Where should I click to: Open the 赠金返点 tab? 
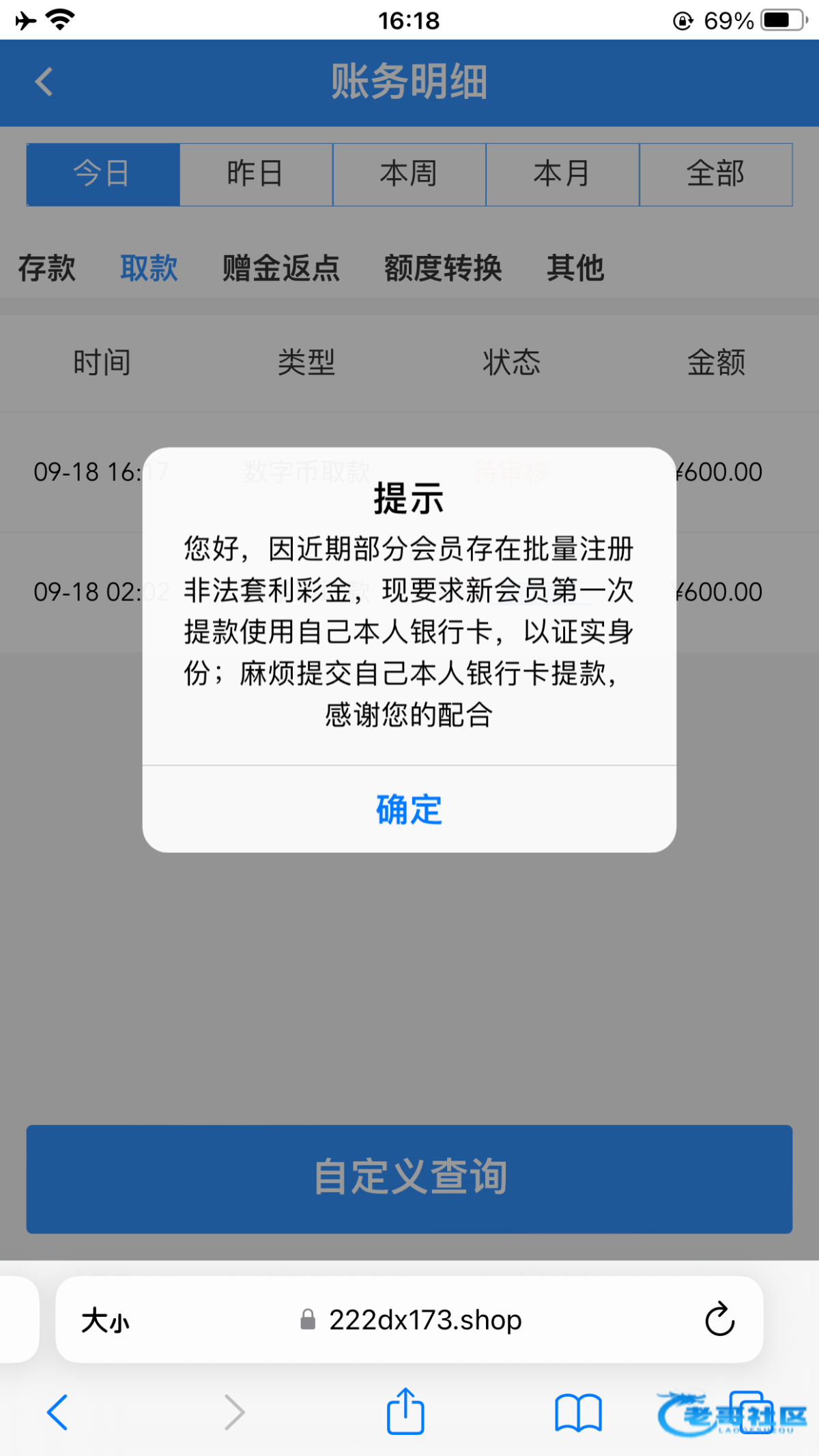[281, 268]
